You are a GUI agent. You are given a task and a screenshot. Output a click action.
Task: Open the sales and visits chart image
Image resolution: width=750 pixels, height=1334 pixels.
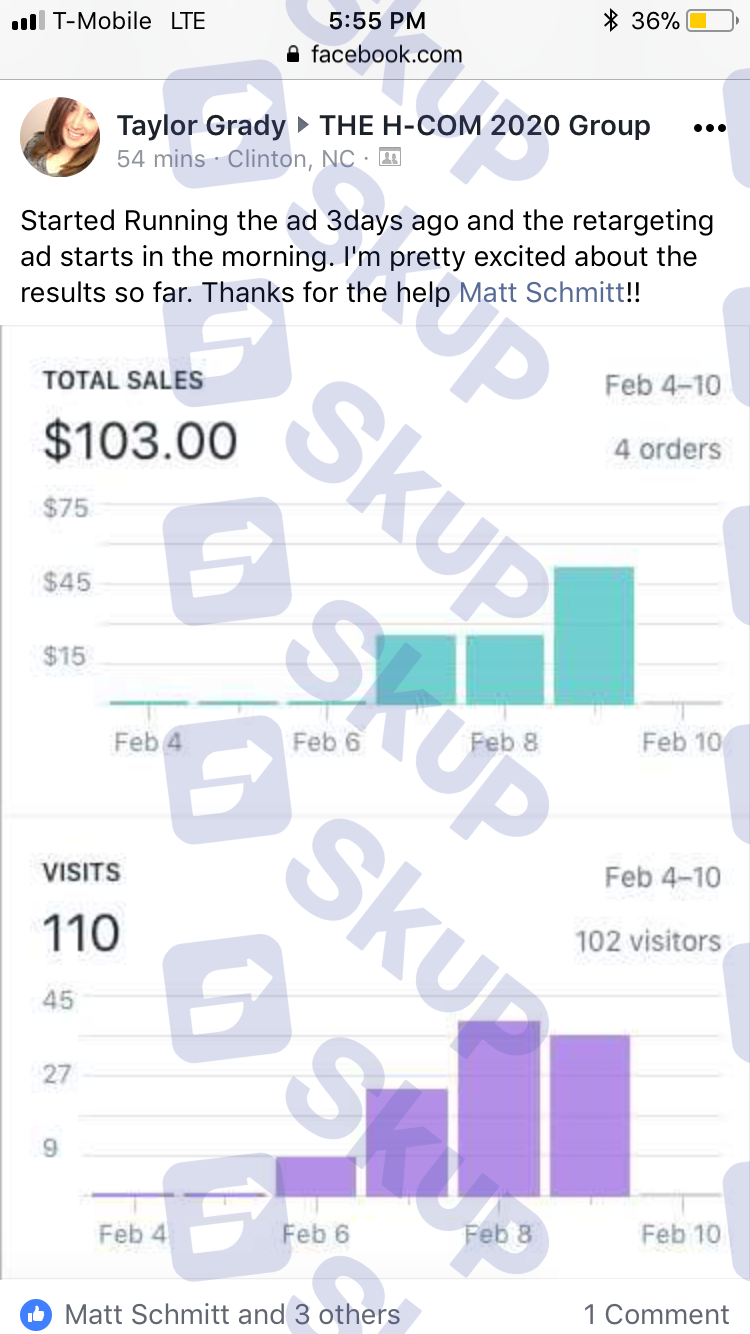coord(375,801)
